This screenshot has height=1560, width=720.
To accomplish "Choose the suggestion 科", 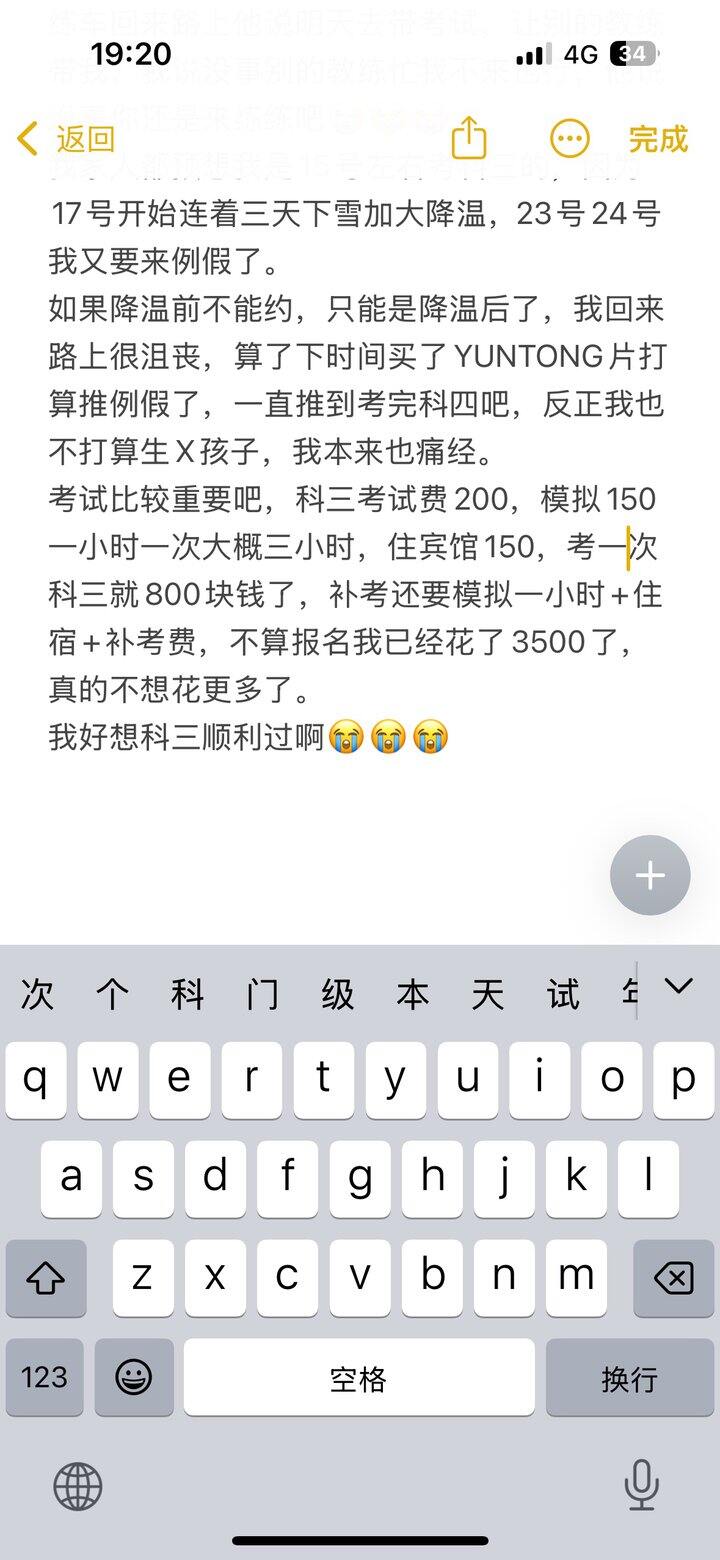I will click(187, 995).
